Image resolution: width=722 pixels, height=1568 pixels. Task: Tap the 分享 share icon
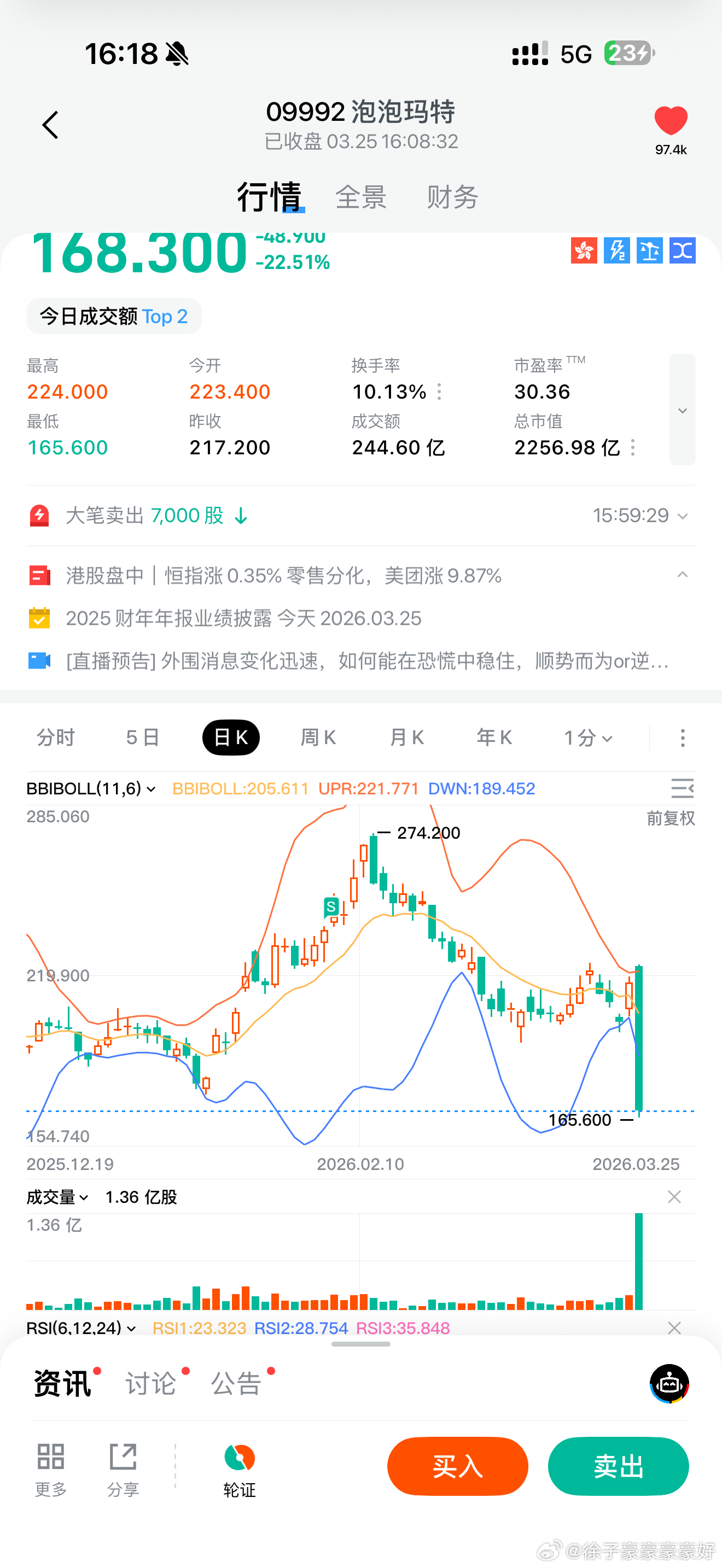123,1466
